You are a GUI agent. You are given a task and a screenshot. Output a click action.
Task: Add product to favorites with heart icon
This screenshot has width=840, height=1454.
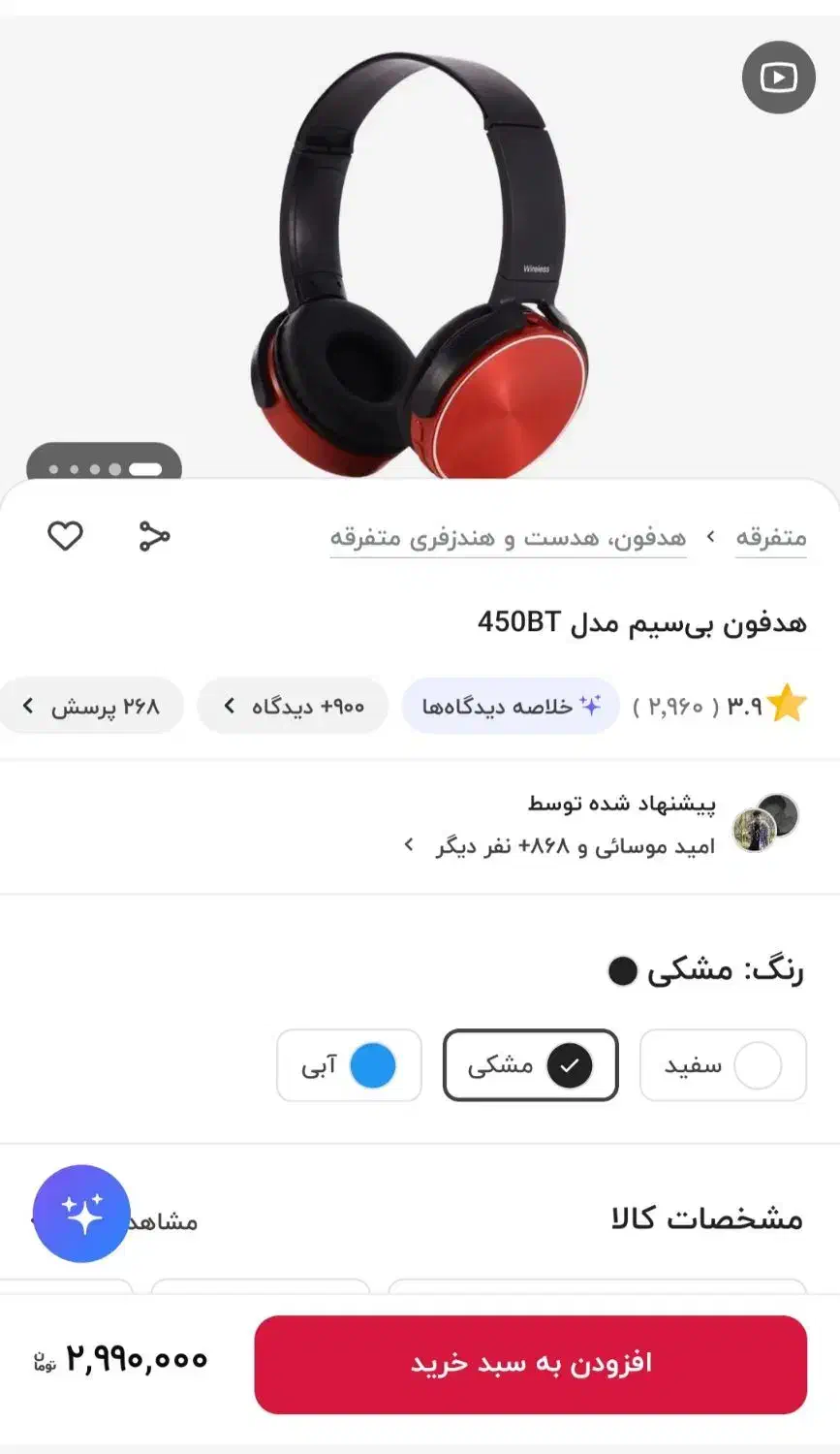(x=65, y=535)
